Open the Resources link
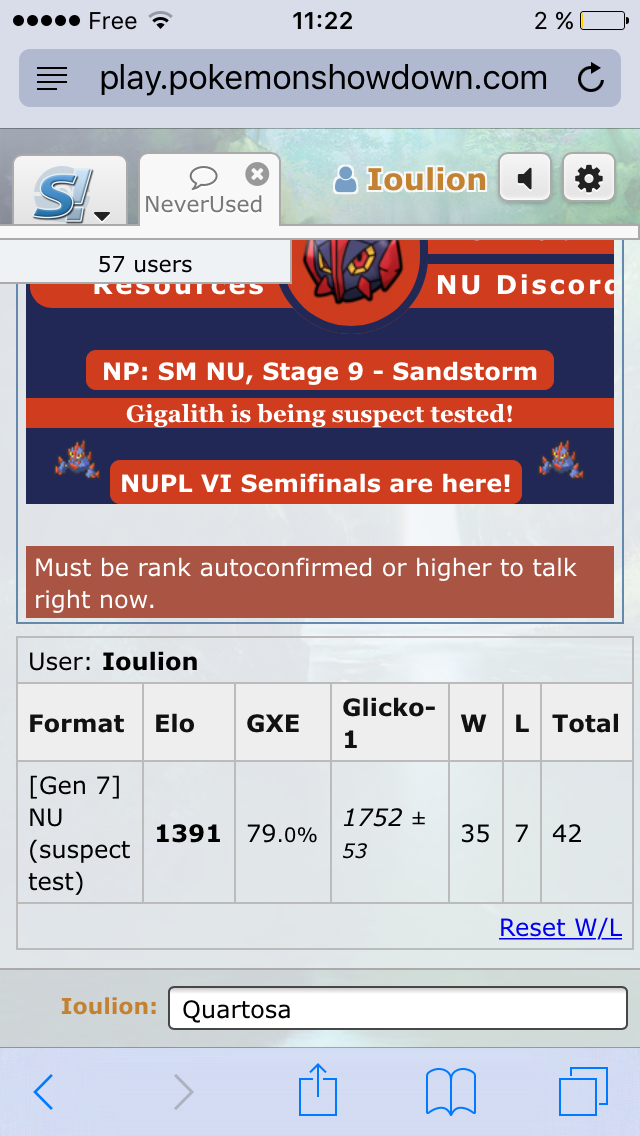 [x=154, y=286]
